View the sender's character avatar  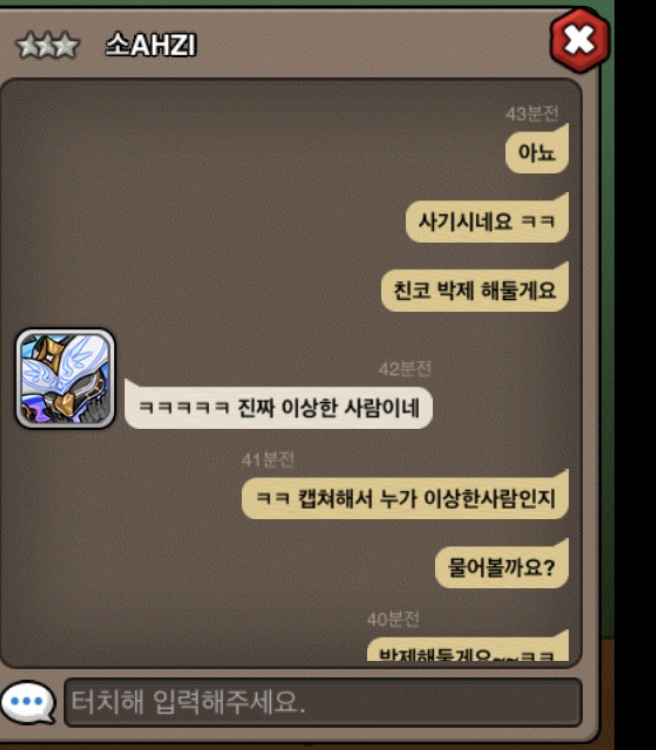click(65, 379)
